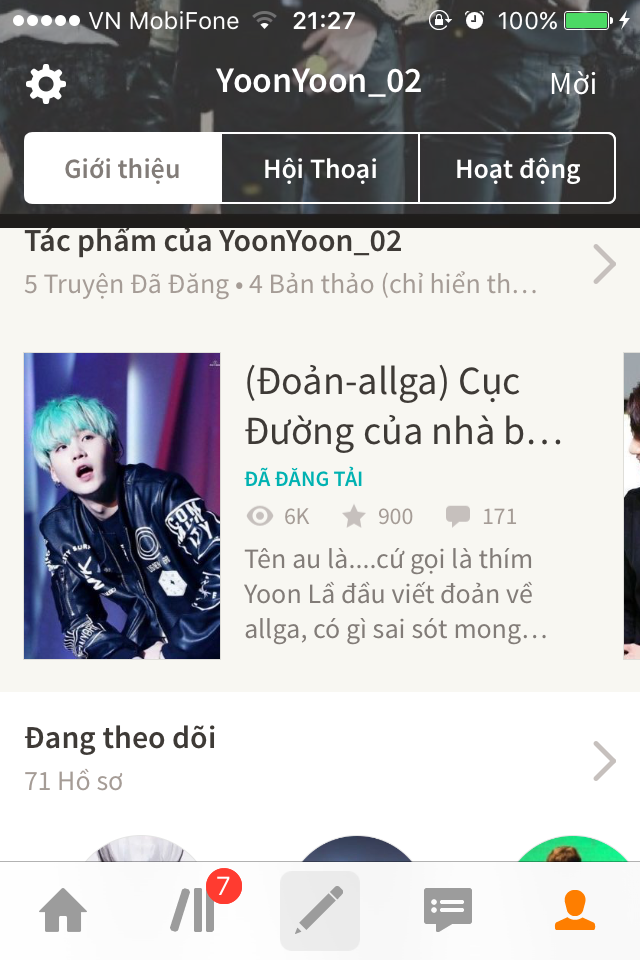
Task: Tap the Mời invite button
Action: 573,84
